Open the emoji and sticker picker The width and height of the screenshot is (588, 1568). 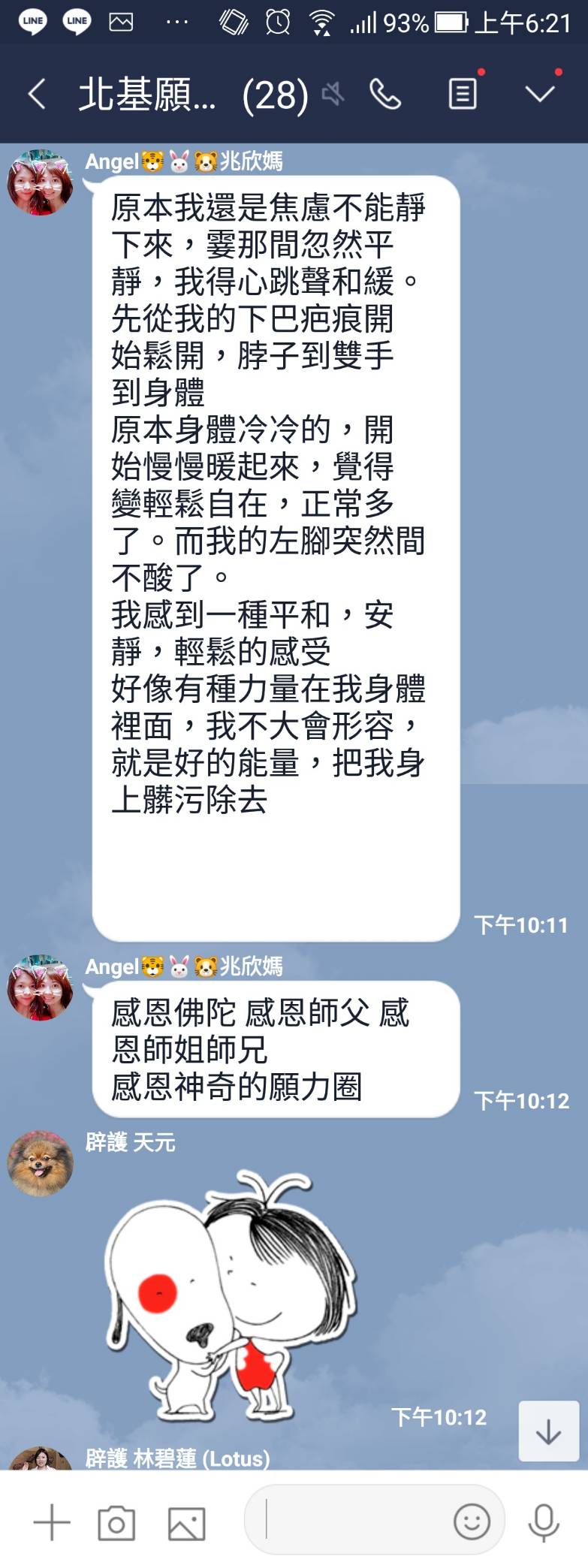(x=472, y=1522)
